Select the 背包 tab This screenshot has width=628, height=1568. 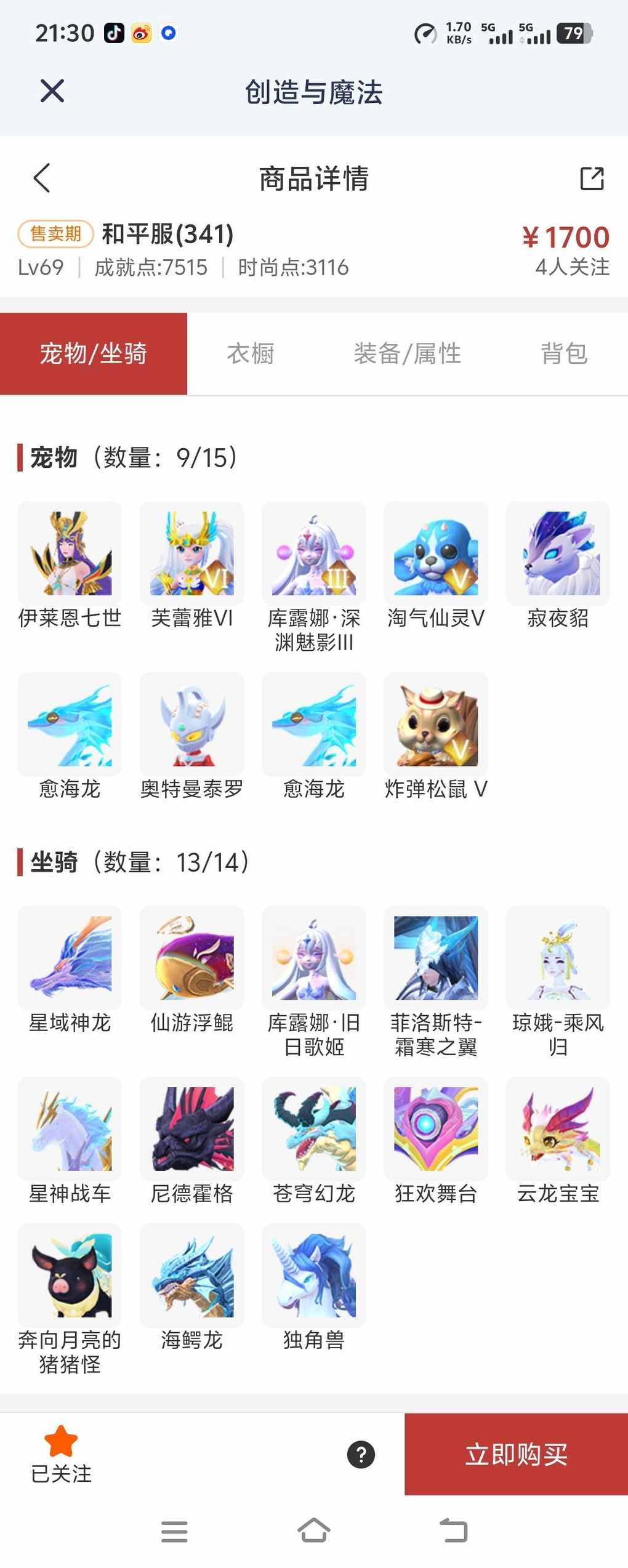coord(564,353)
